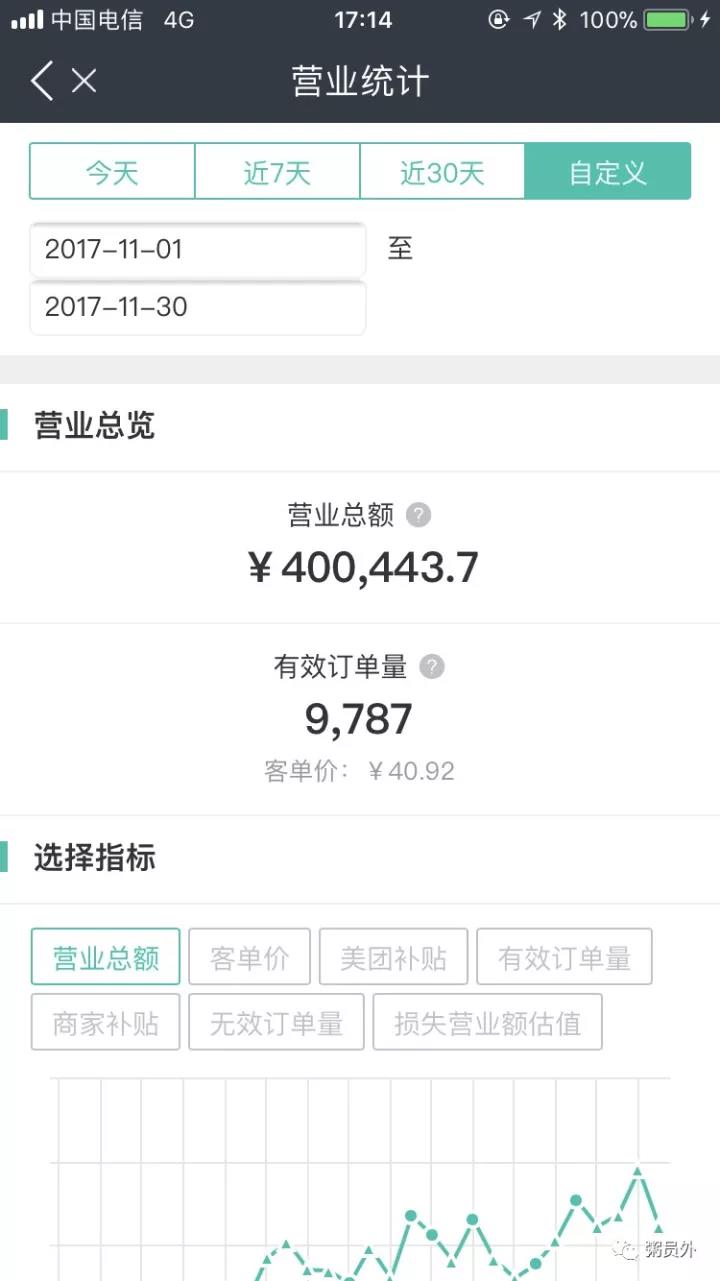Pick the 客单价 indicator chip
The image size is (720, 1281).
249,958
